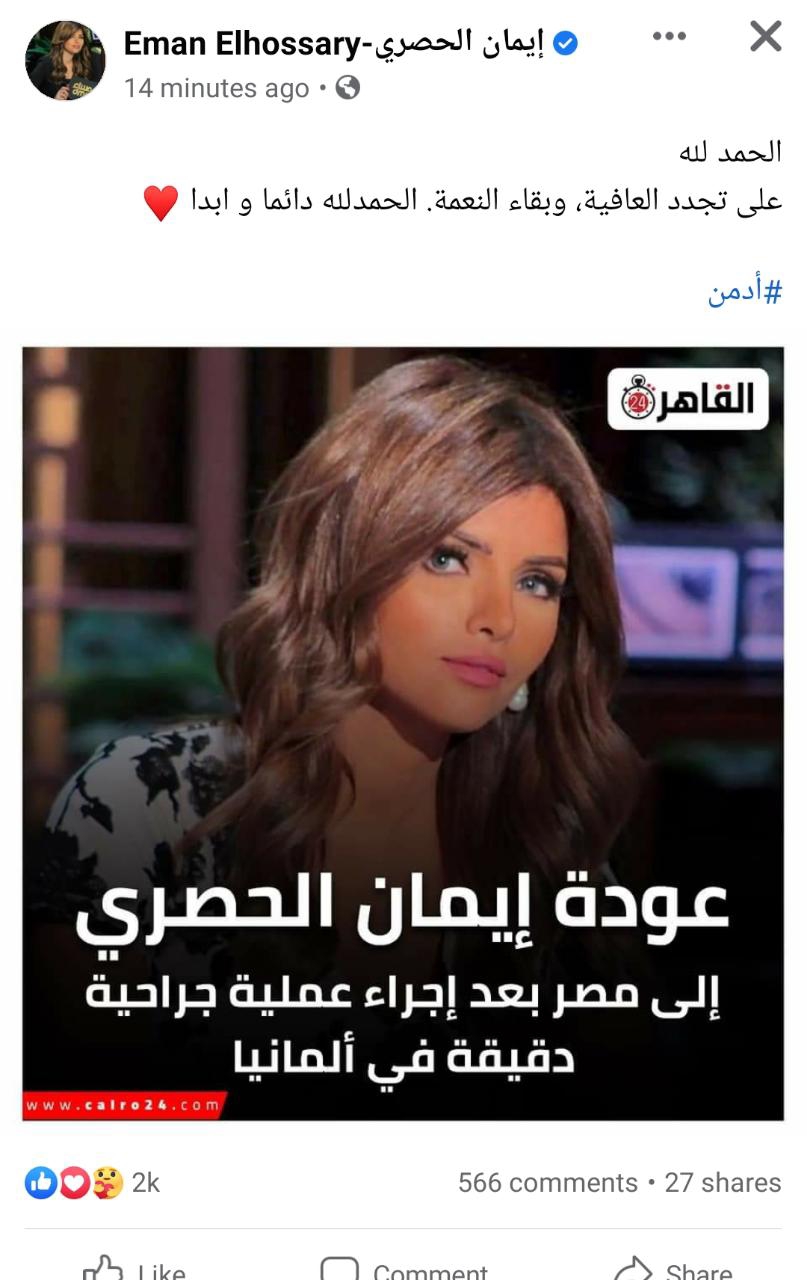Open the Cairo24 post image
807x1280 pixels.
tap(403, 733)
